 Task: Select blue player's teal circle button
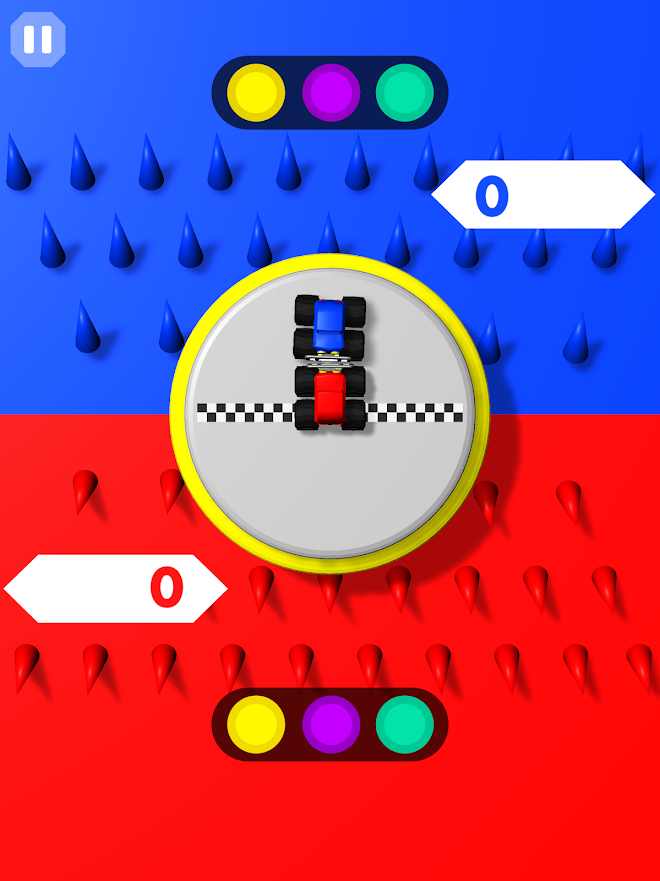point(404,93)
